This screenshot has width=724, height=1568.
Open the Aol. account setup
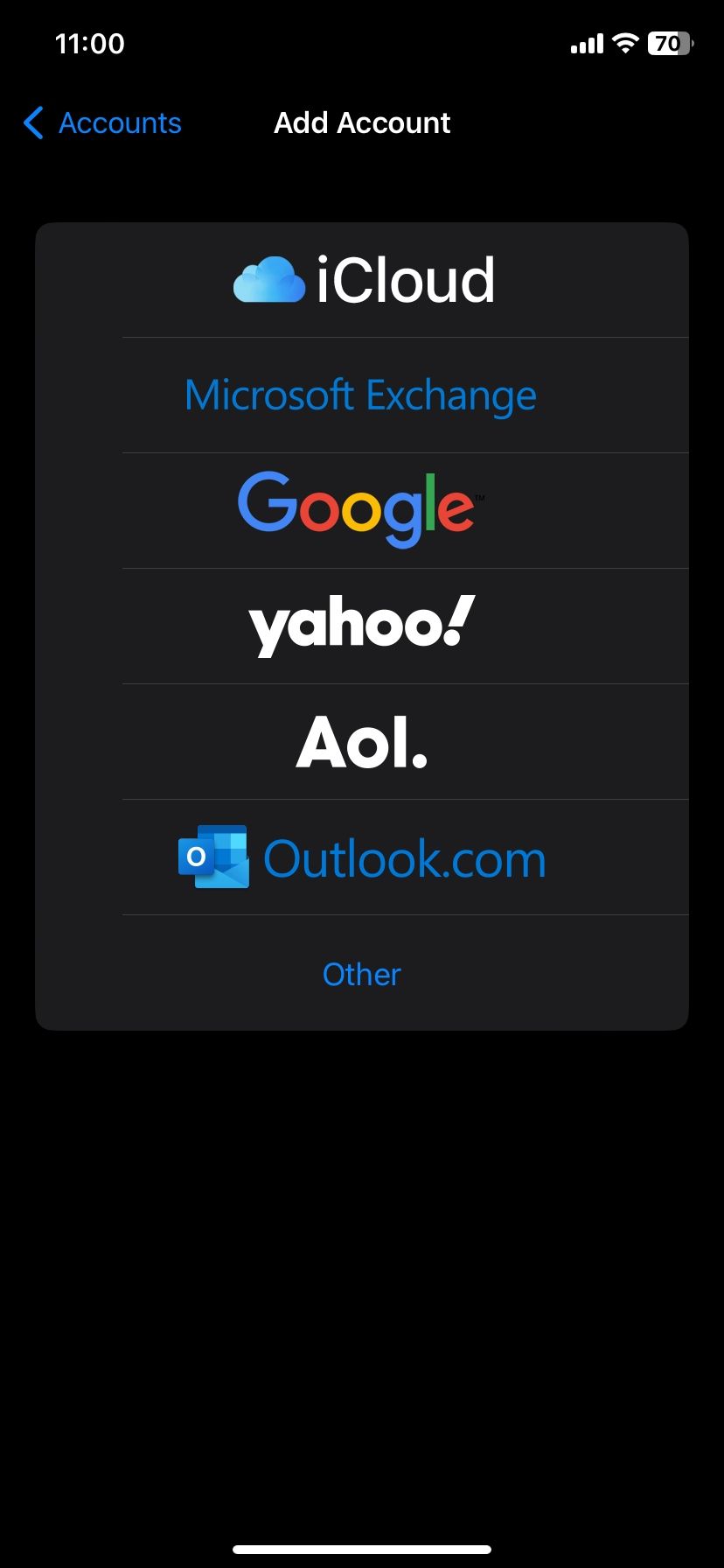[x=362, y=742]
